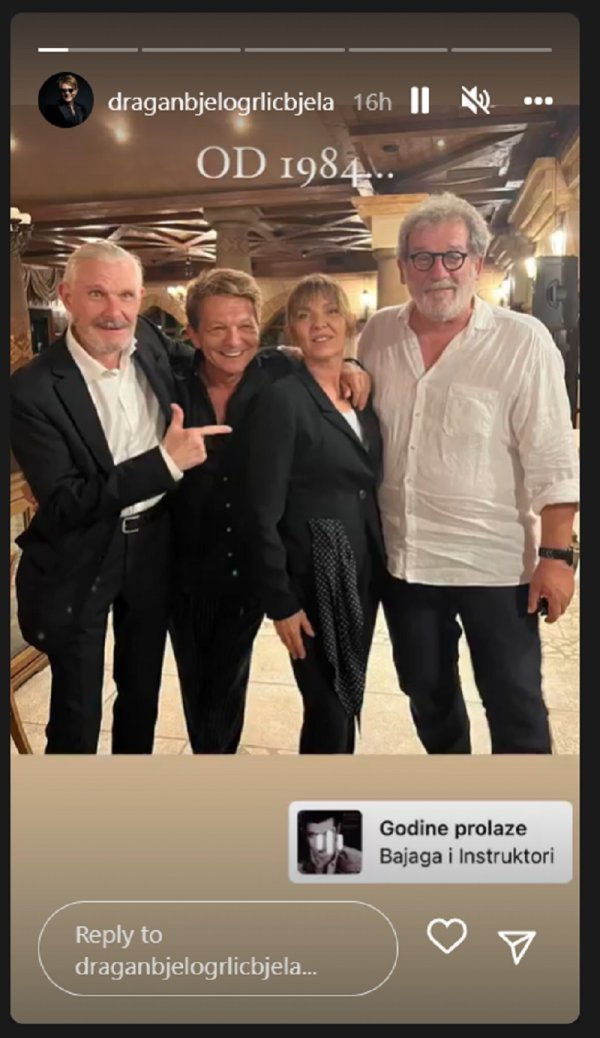The height and width of the screenshot is (1038, 600).
Task: Tap the reply to draganbjelogrlicbjela field
Action: tap(217, 949)
